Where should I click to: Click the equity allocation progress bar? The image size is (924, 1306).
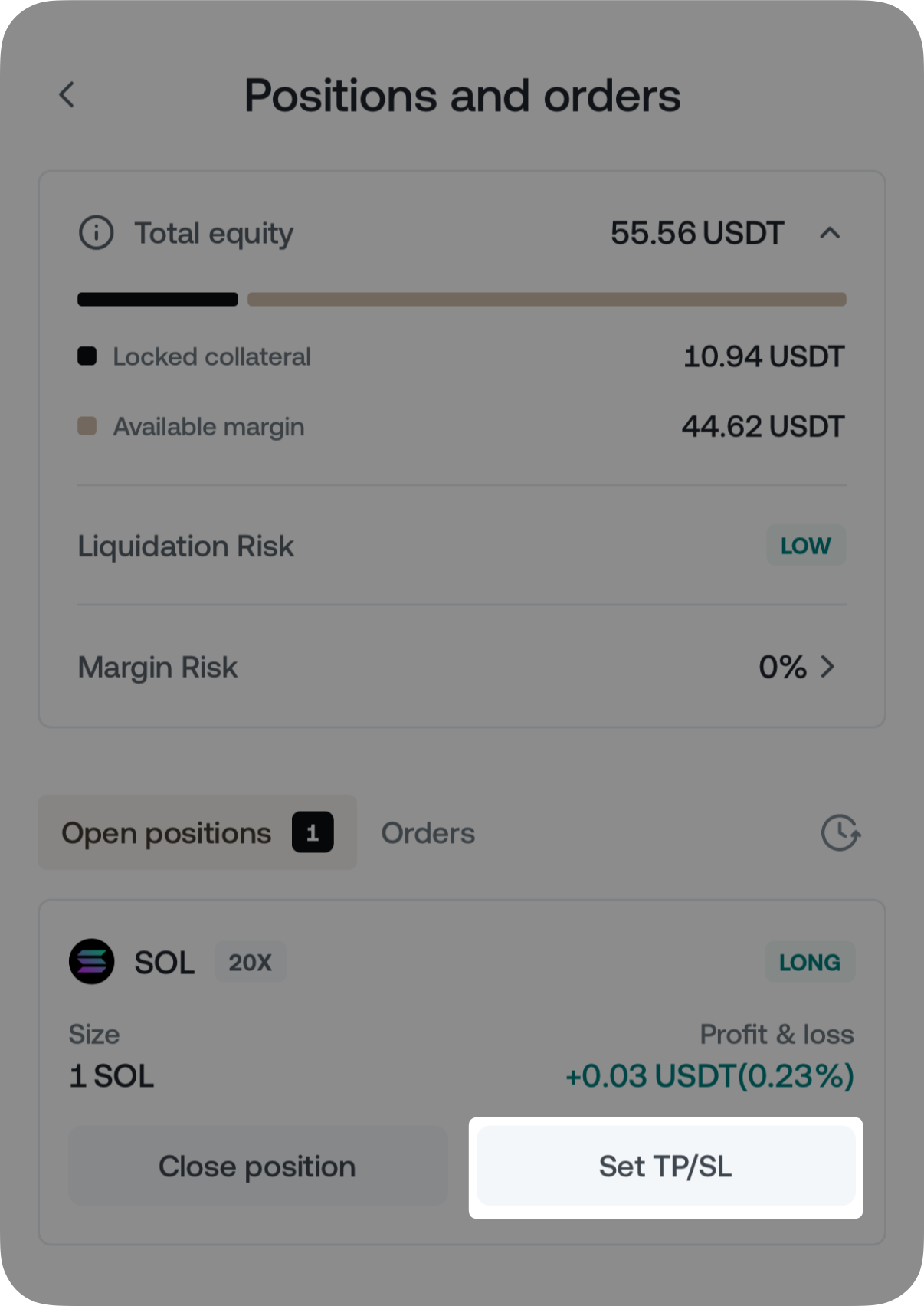click(x=462, y=299)
